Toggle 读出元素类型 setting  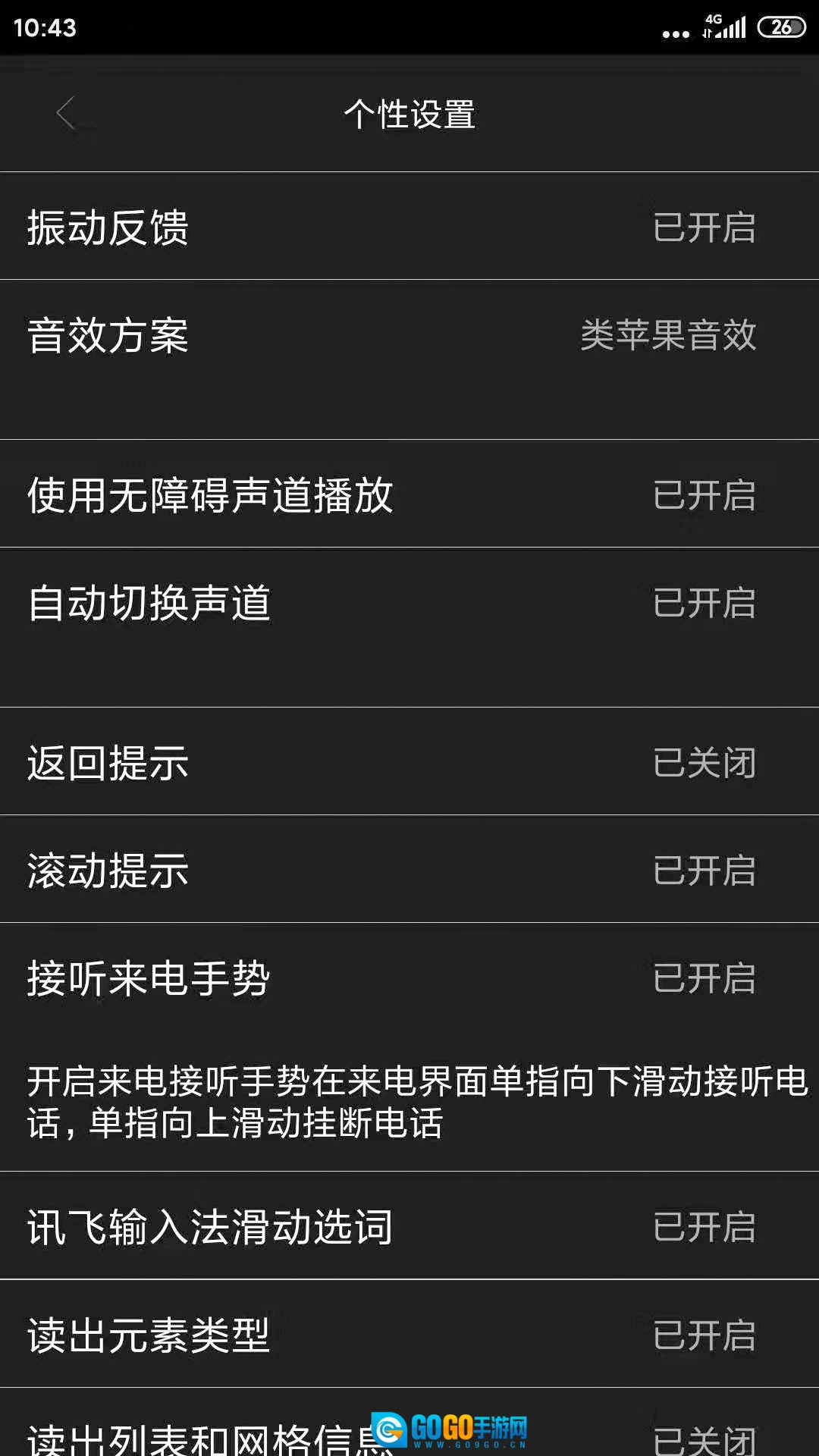[409, 1335]
